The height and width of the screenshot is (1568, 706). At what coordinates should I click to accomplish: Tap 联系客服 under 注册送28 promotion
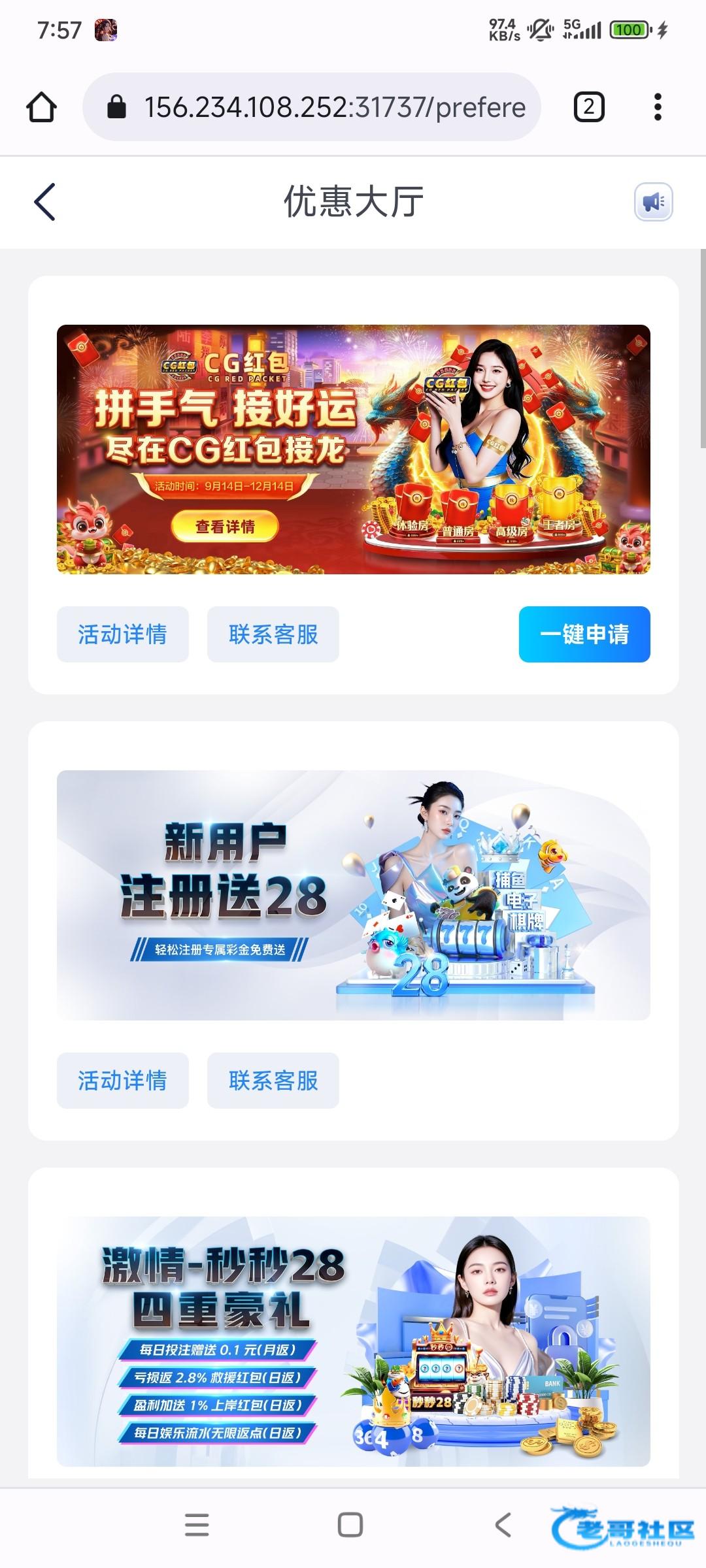coord(273,1081)
